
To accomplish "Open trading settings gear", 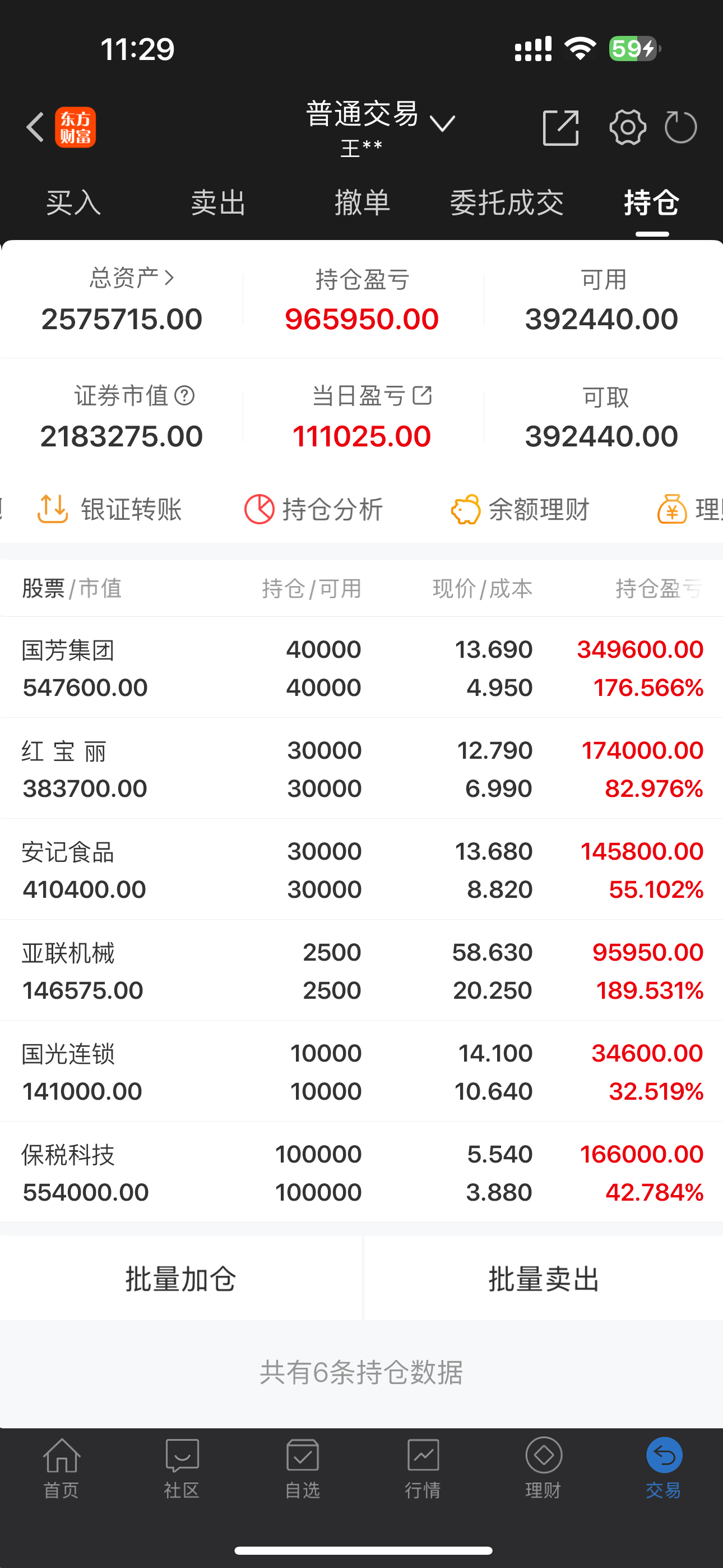I will pyautogui.click(x=628, y=127).
